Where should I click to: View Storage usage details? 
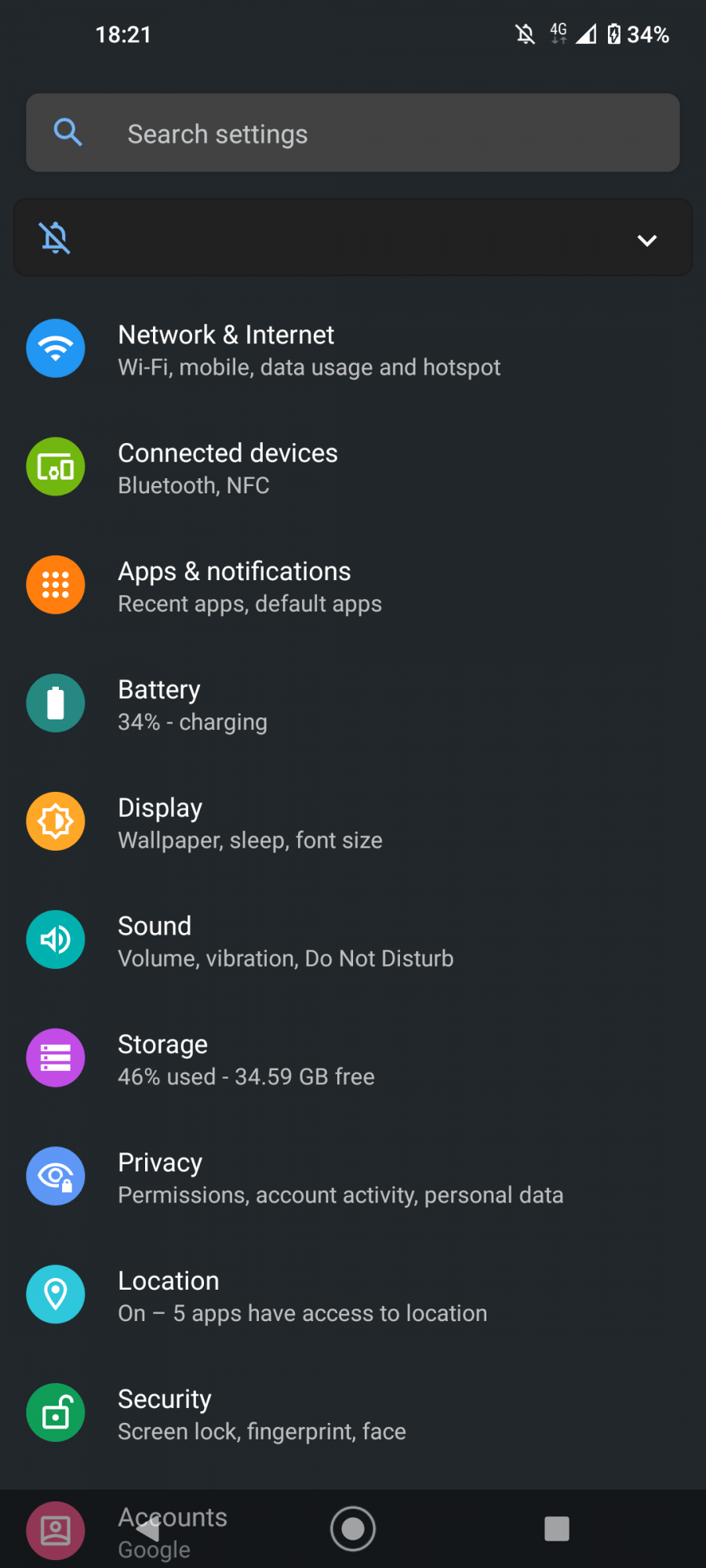[246, 1060]
